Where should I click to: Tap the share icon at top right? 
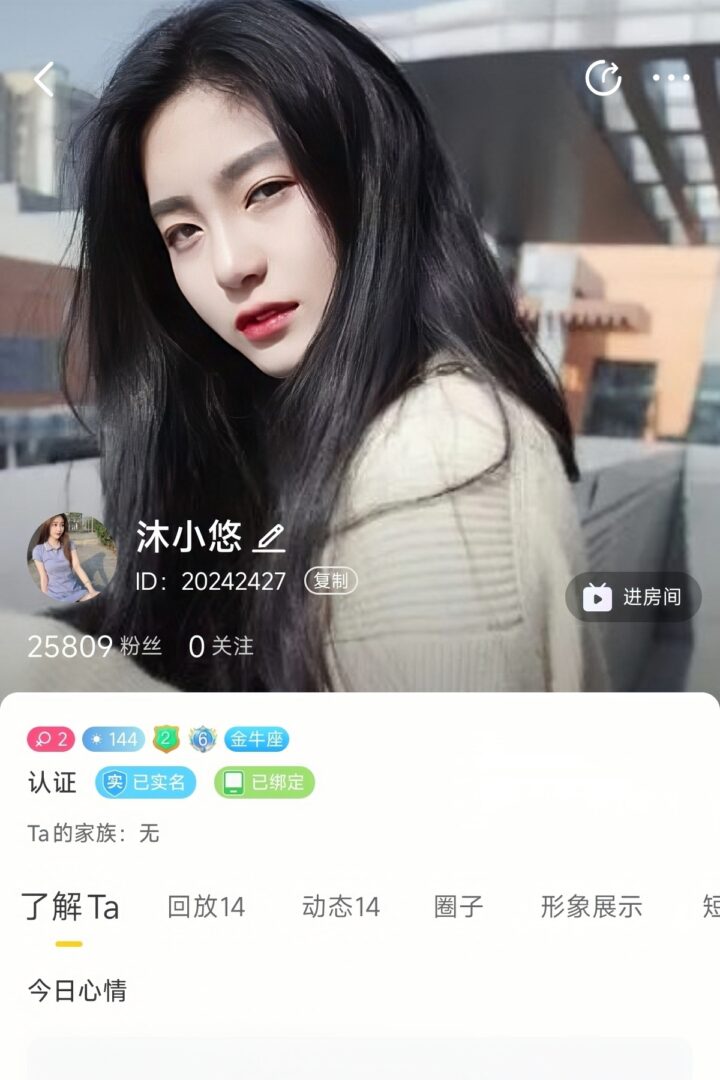603,78
